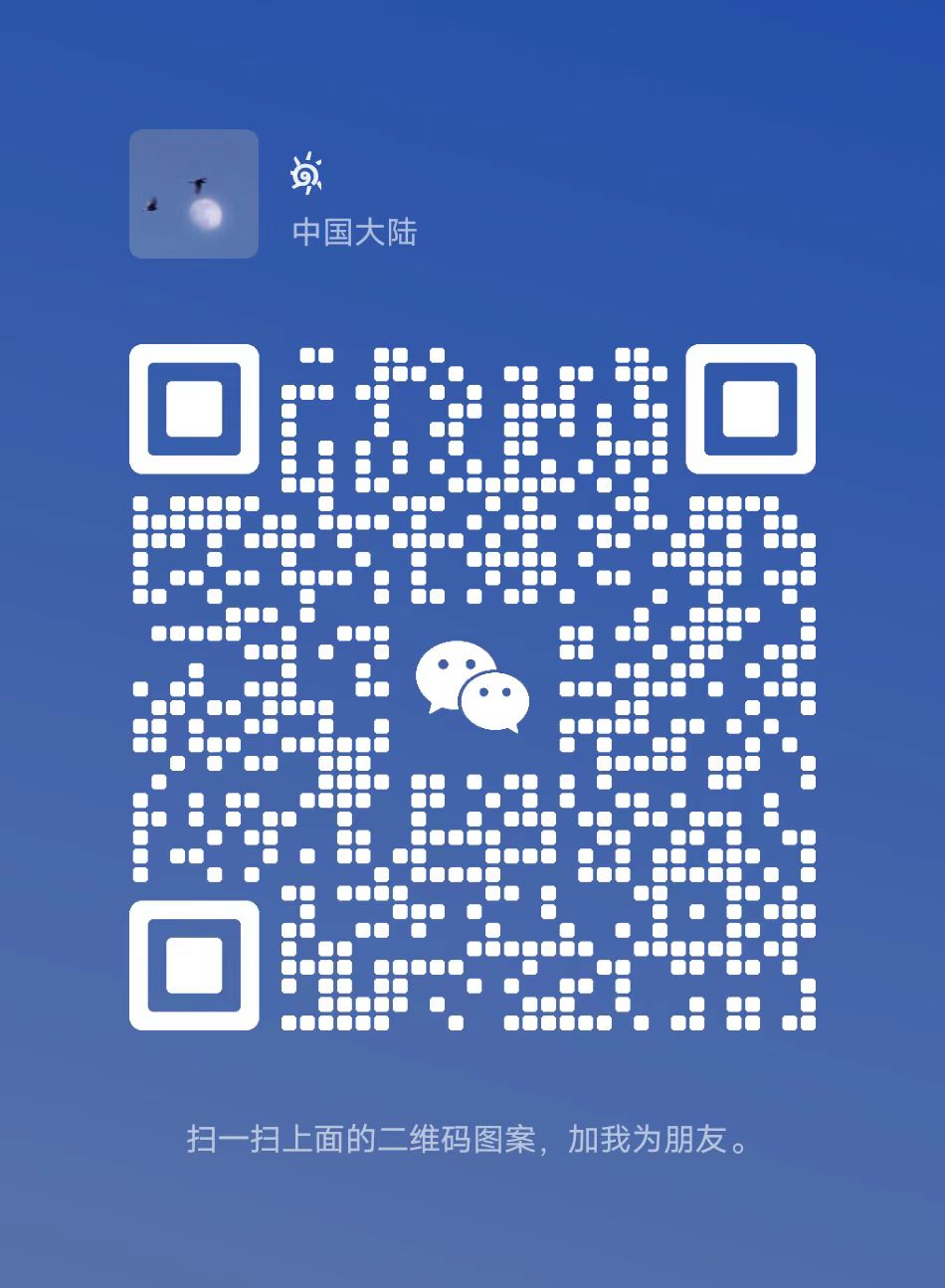
Task: Select the sun emoji in the nickname
Action: click(x=307, y=174)
